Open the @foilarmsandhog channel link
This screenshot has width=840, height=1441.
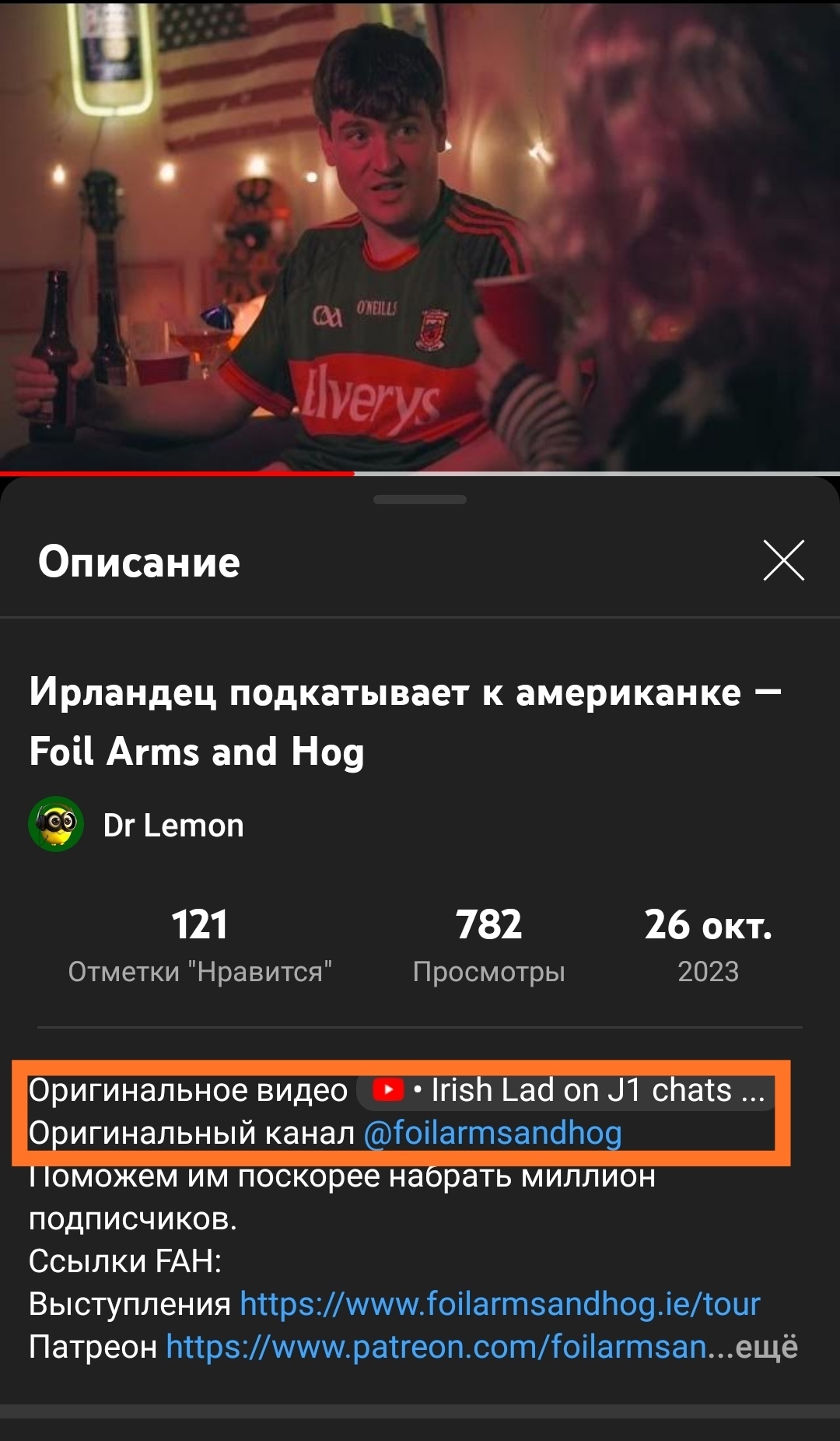493,1133
